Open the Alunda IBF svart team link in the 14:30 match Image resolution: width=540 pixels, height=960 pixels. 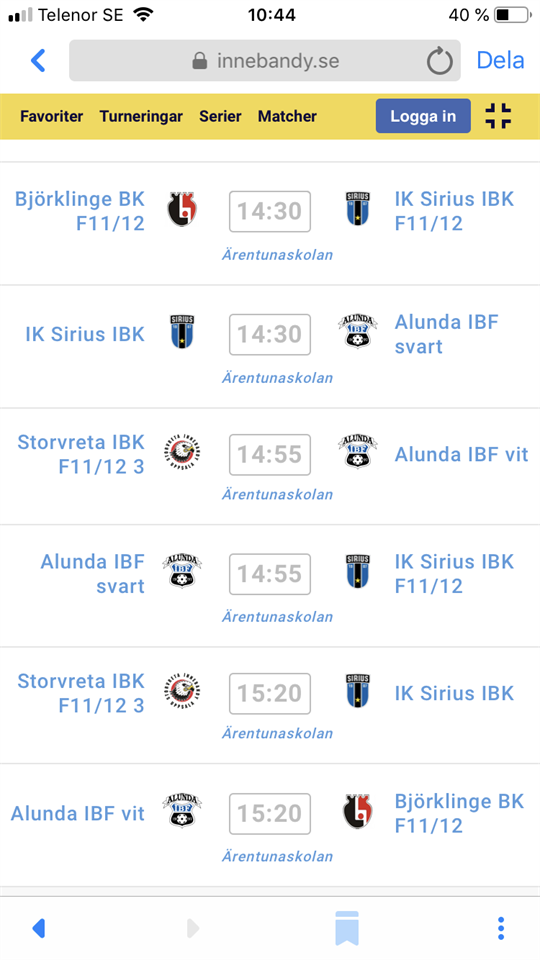coord(446,334)
